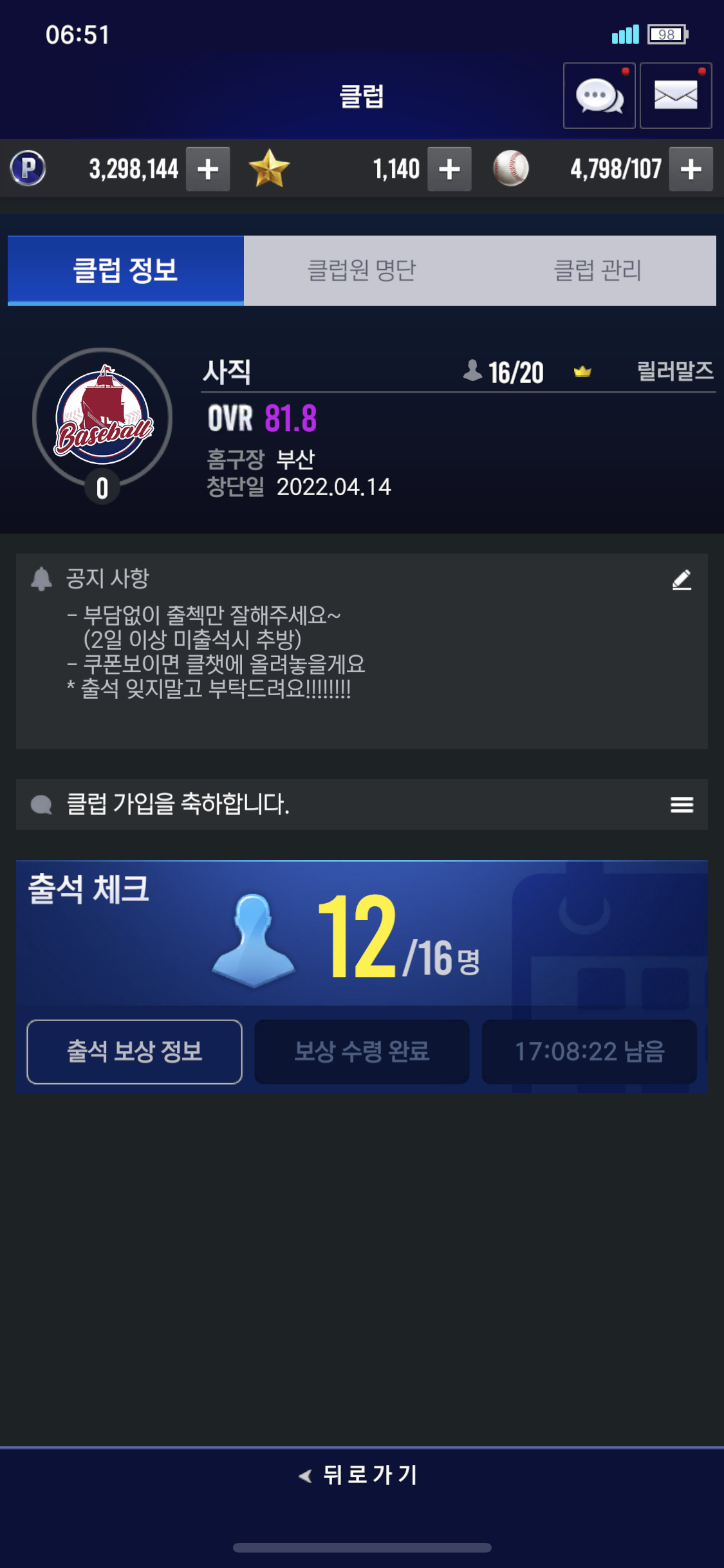Switch to the 클럽 관리 tab
Viewport: 724px width, 1568px height.
tap(597, 270)
